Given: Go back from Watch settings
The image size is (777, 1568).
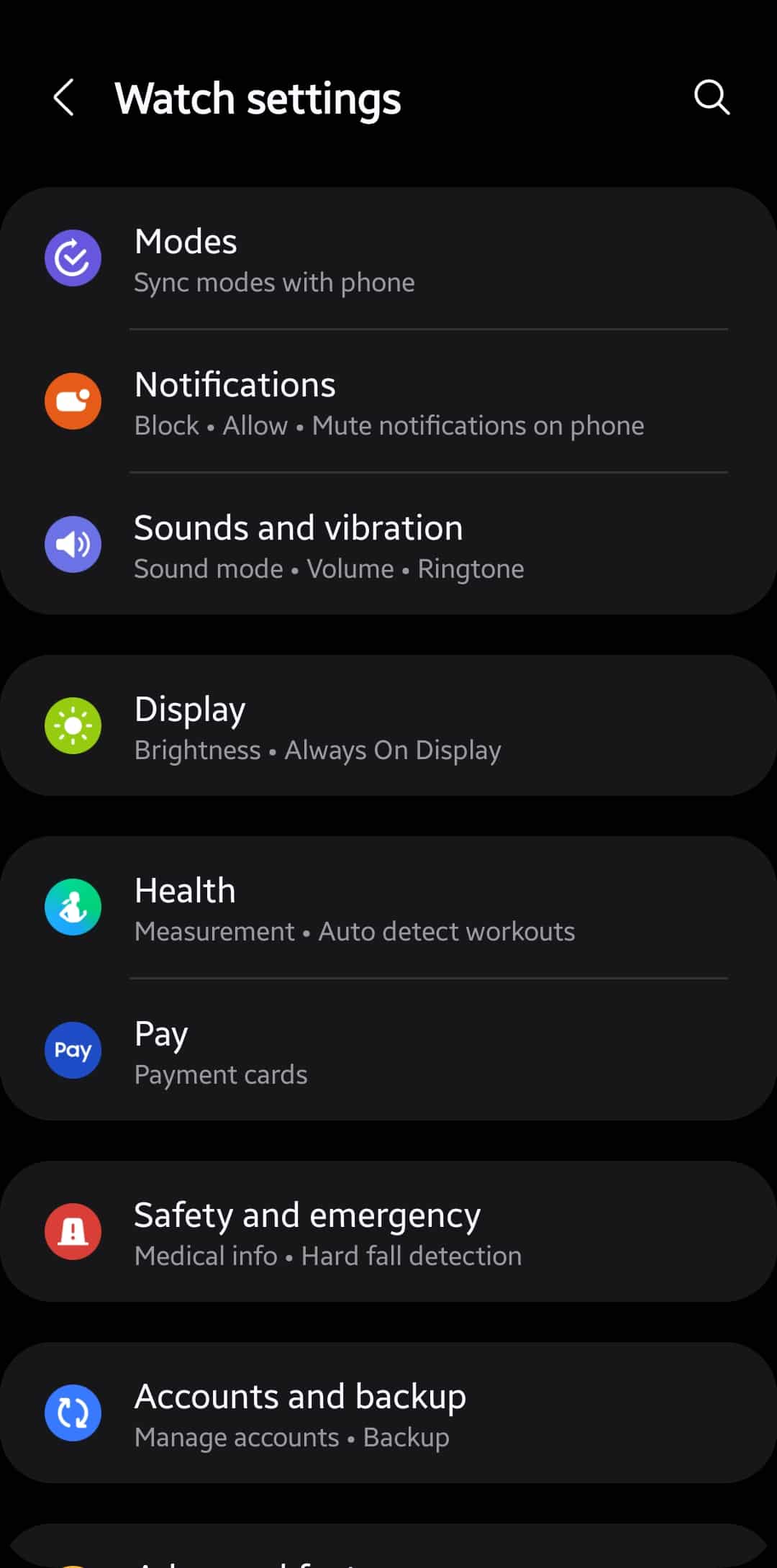Looking at the screenshot, I should tap(63, 97).
